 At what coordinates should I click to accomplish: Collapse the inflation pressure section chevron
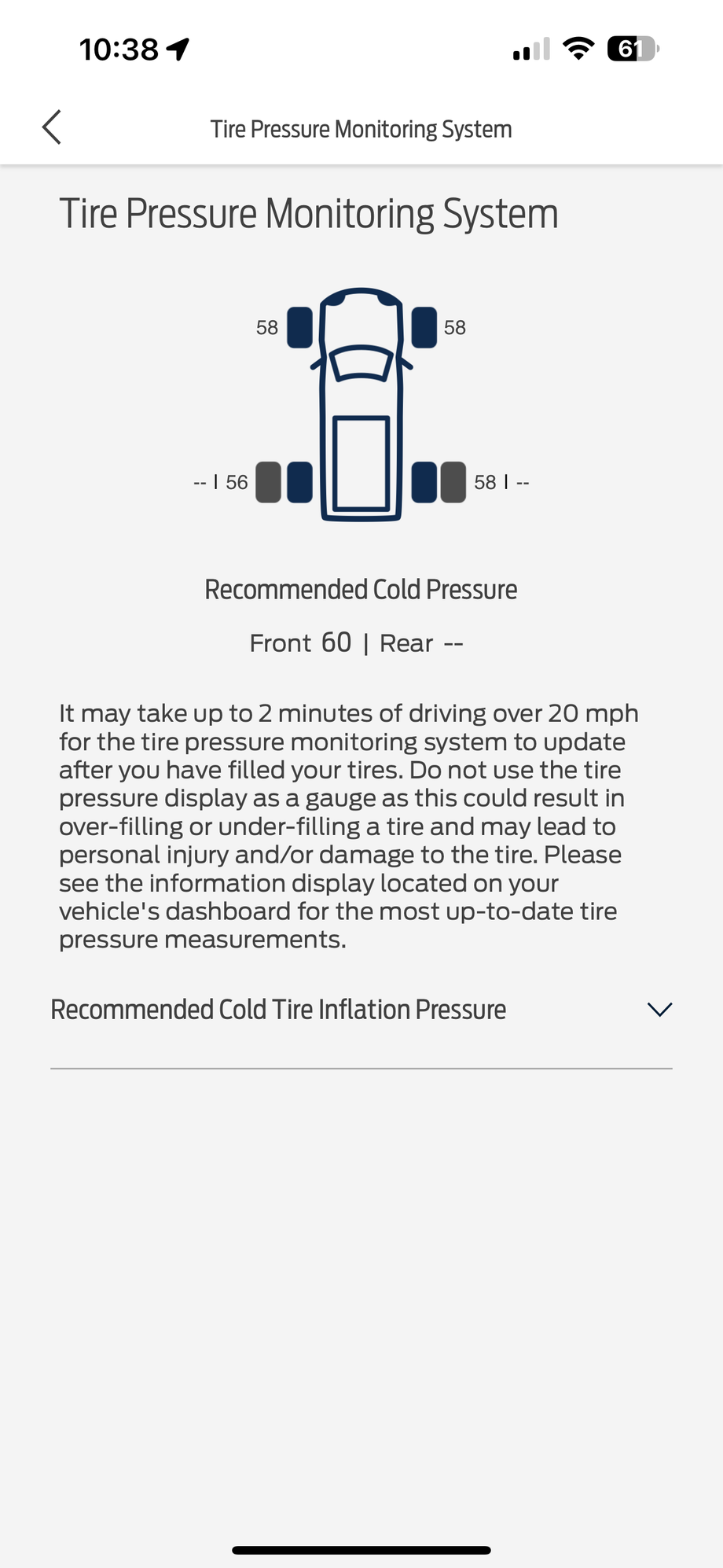tap(659, 1009)
